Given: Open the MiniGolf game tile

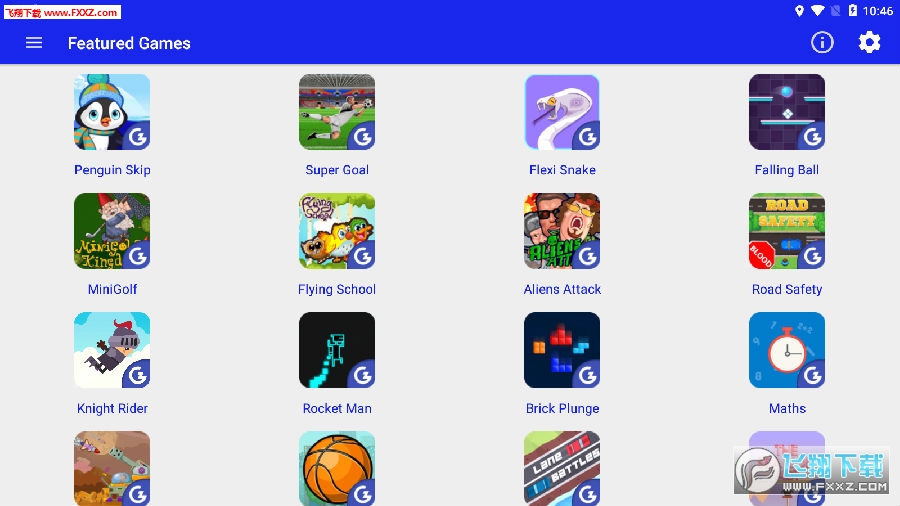Looking at the screenshot, I should 112,231.
